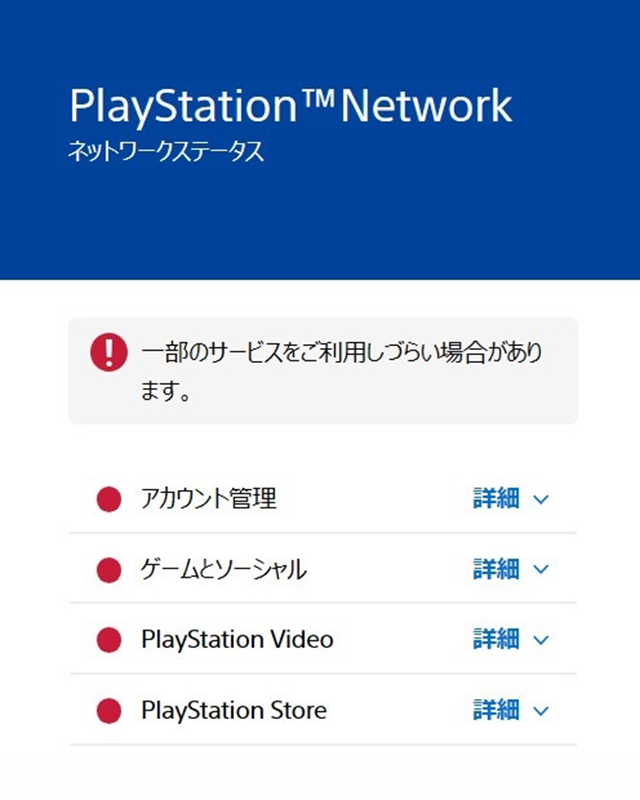Image resolution: width=640 pixels, height=800 pixels.
Task: Open PlayStation Store status details
Action: pyautogui.click(x=510, y=710)
